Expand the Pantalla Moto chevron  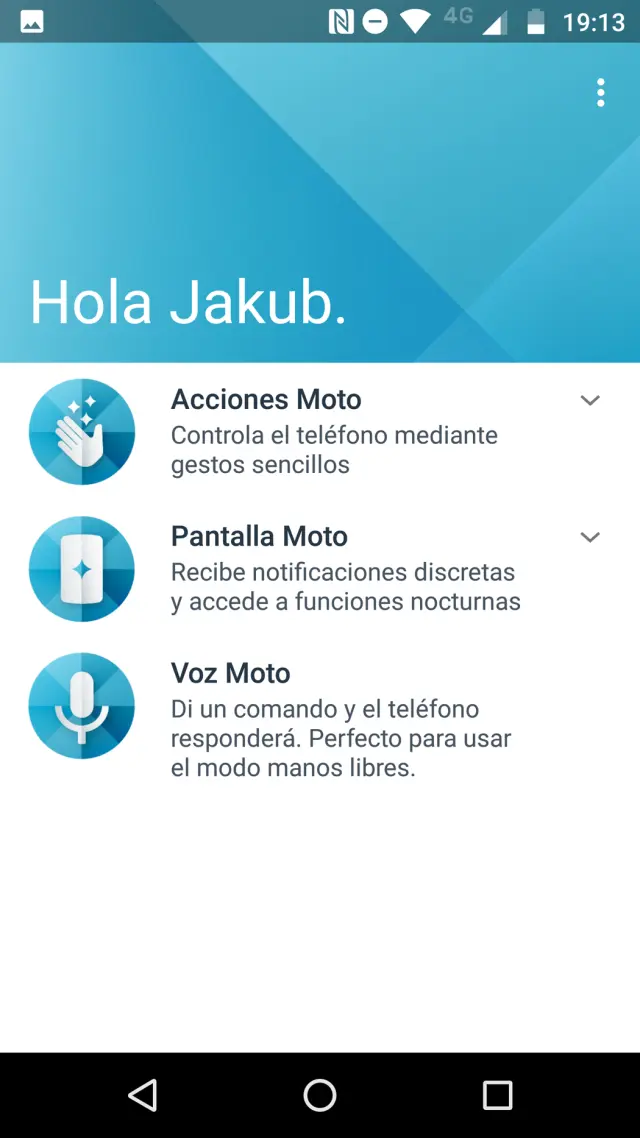click(x=590, y=537)
